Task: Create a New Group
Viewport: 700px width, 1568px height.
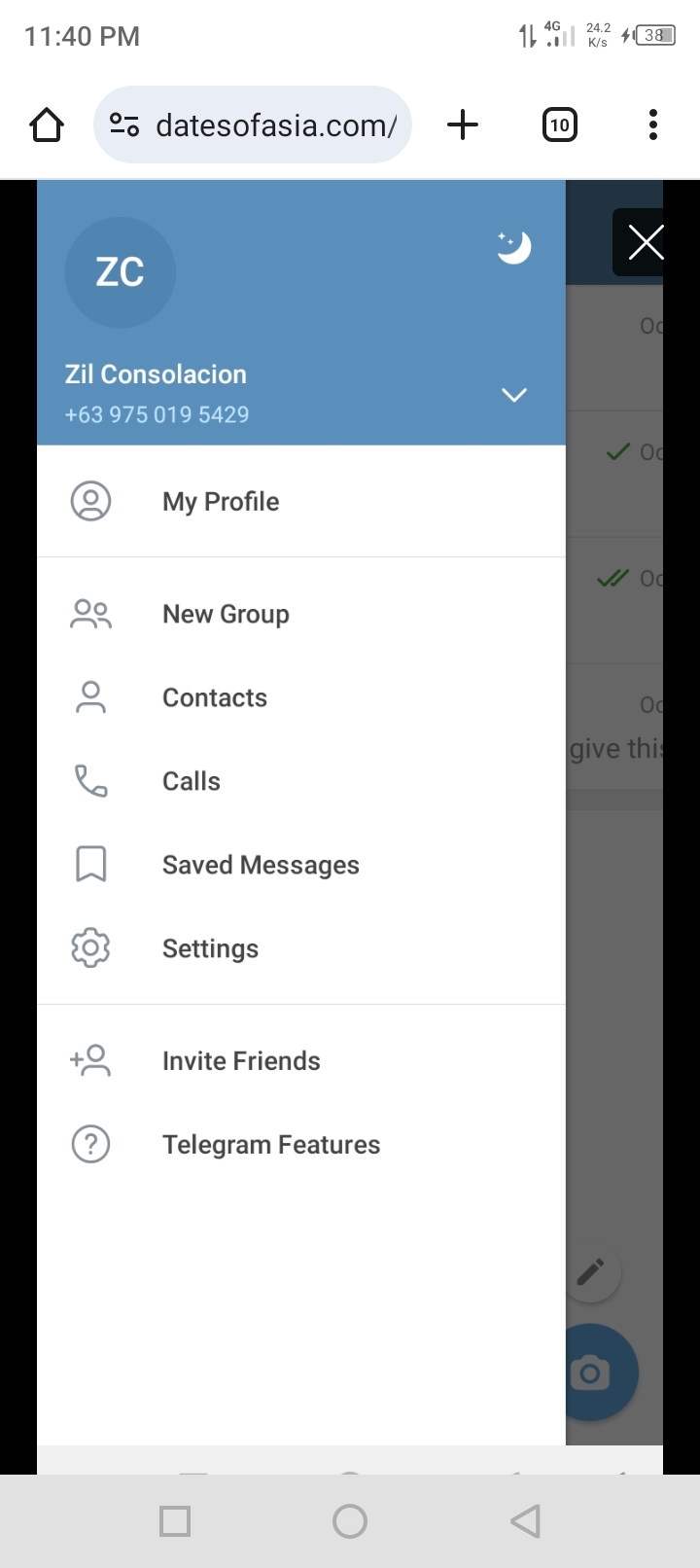Action: tap(226, 615)
